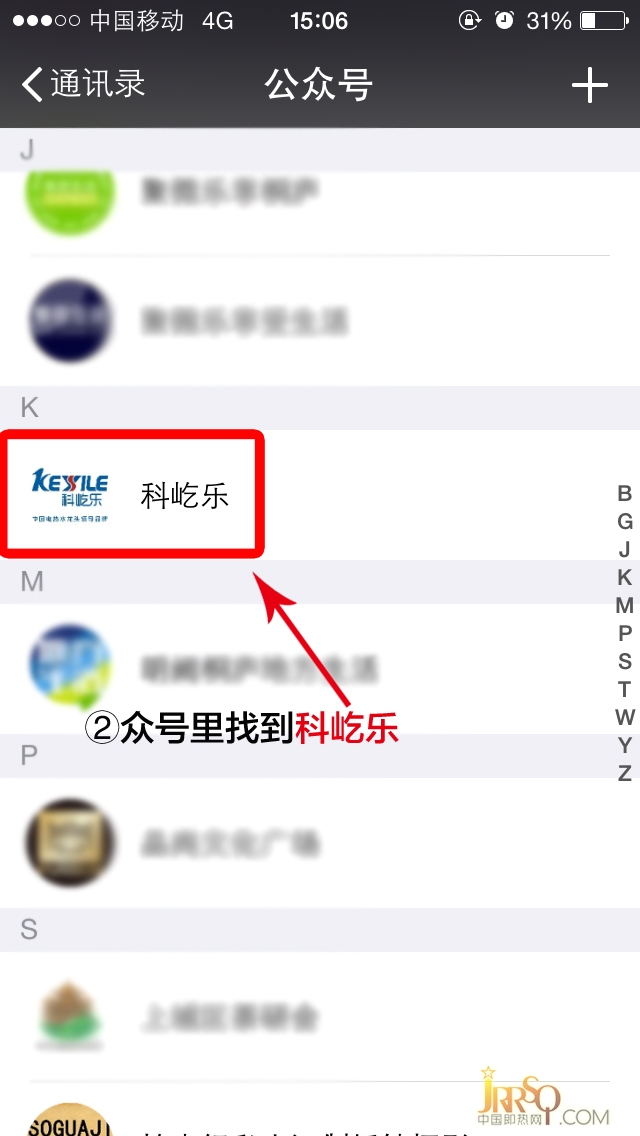Jump to letter M in index
The image size is (640, 1136).
(x=624, y=605)
